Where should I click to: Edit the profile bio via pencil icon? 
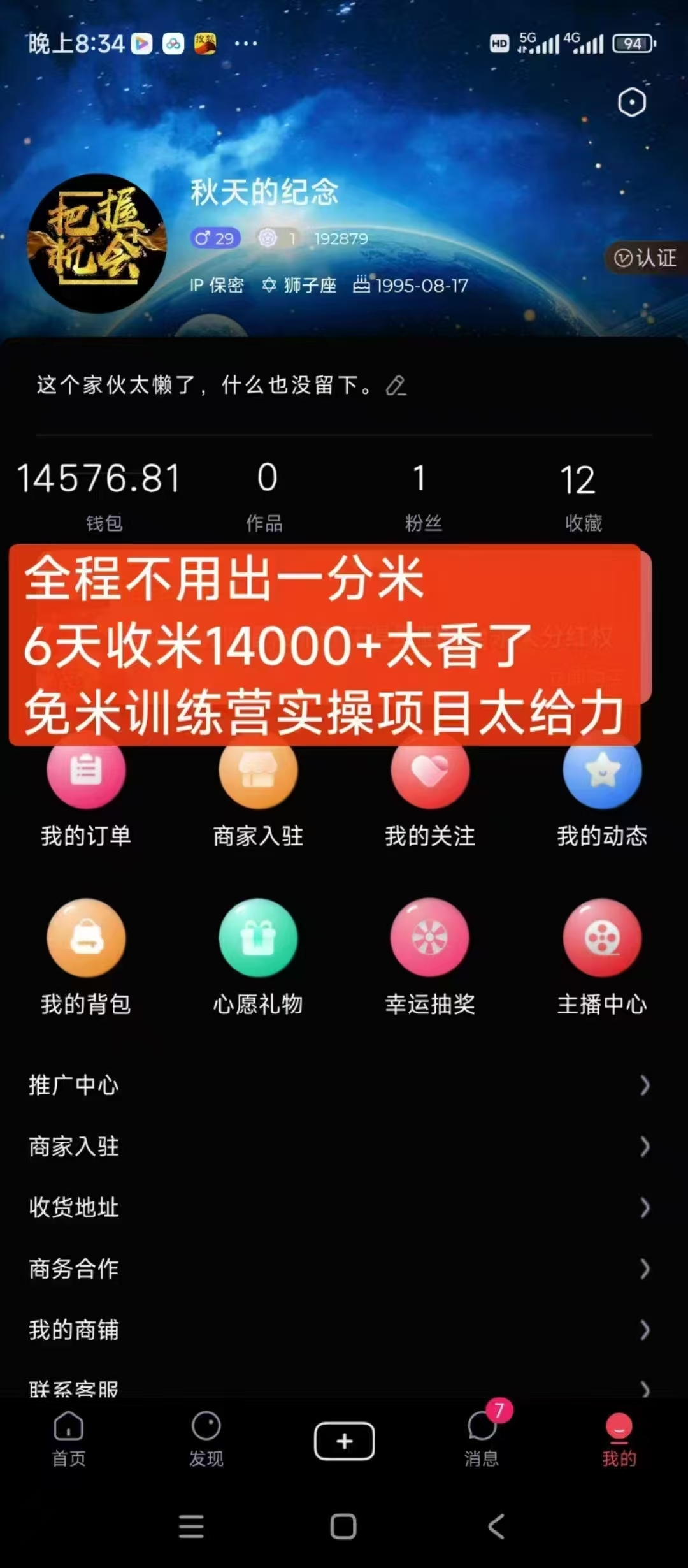pyautogui.click(x=398, y=386)
